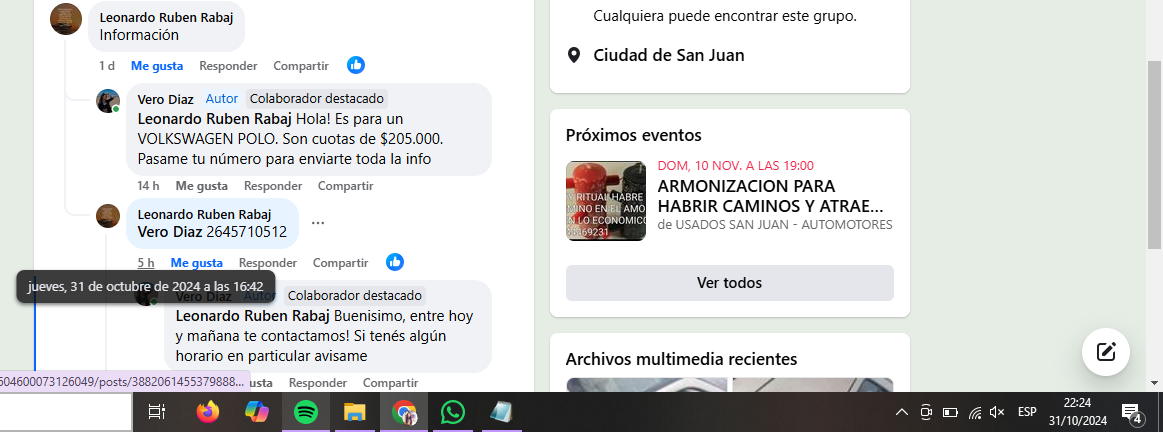Screen dimensions: 1163x432
Task: View reactions on the Información comment
Action: coord(356,65)
